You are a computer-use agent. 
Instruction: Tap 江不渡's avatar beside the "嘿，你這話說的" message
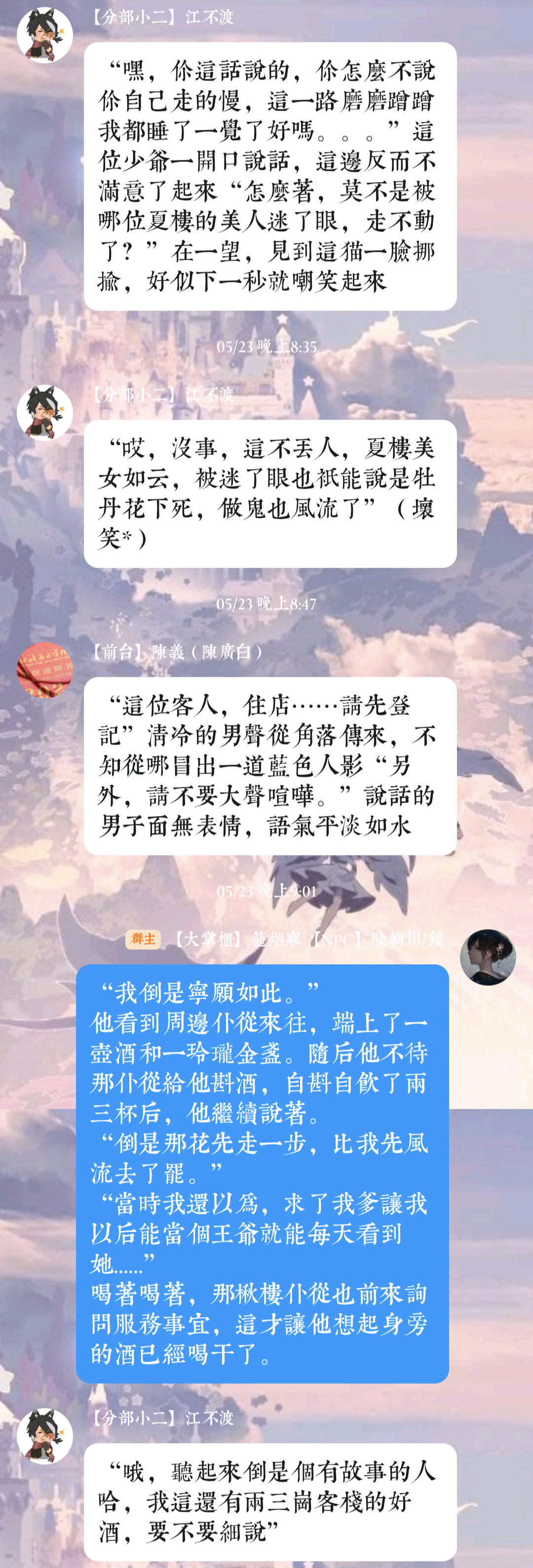[x=44, y=35]
